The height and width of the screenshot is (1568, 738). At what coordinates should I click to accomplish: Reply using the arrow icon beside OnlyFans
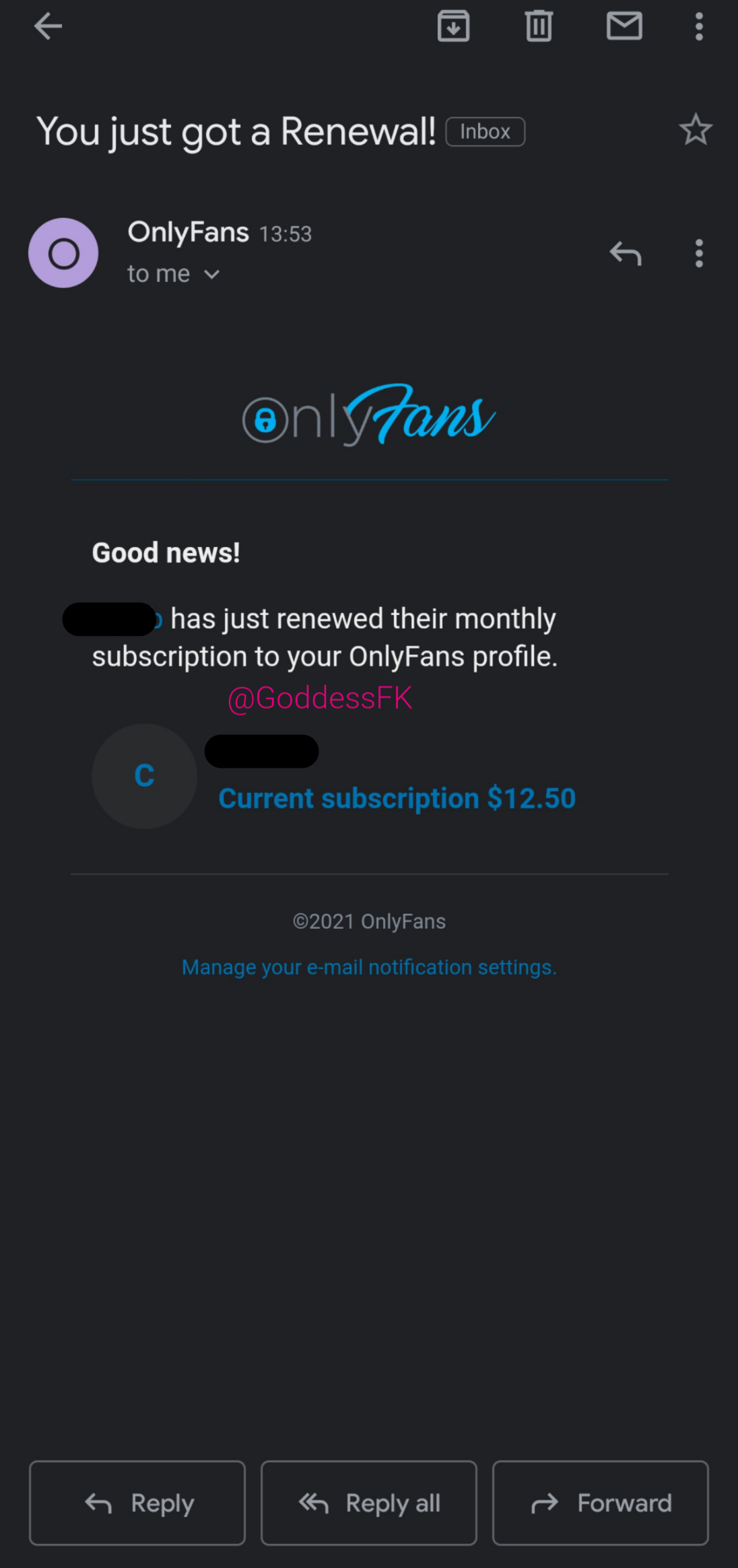[626, 254]
